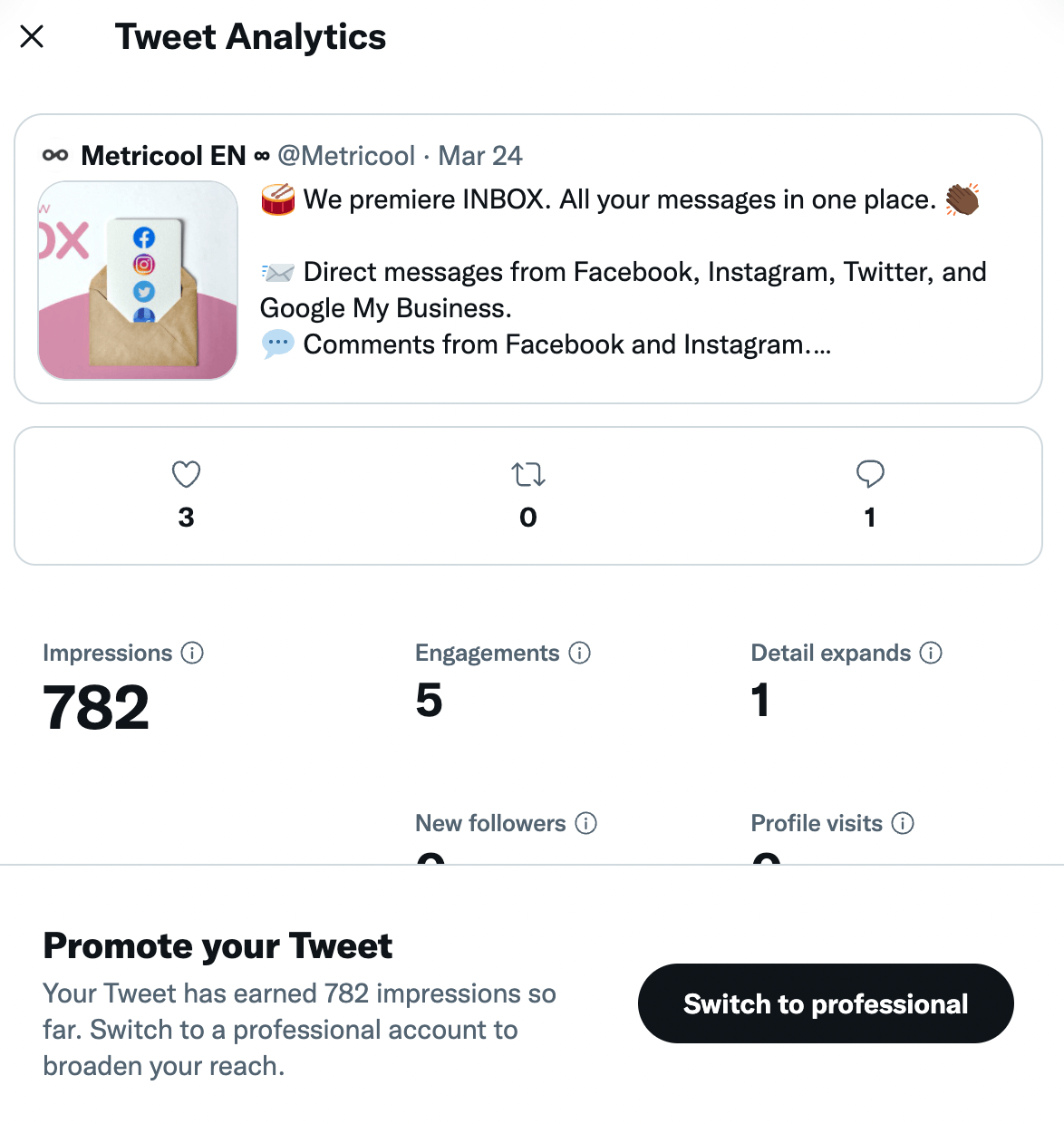Click the like count showing 3
Image resolution: width=1064 pixels, height=1124 pixels.
[x=185, y=518]
